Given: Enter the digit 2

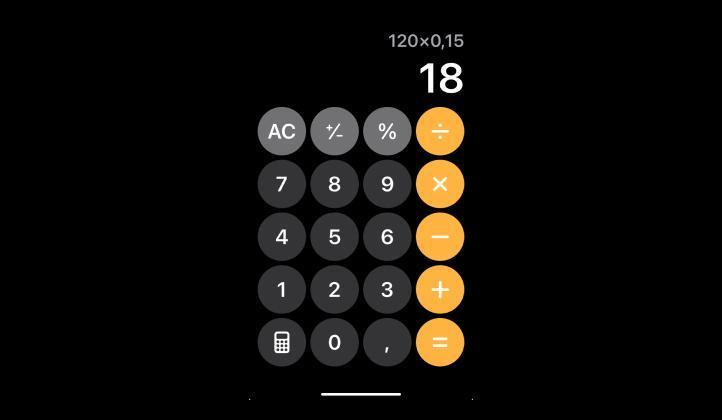Looking at the screenshot, I should (x=335, y=290).
